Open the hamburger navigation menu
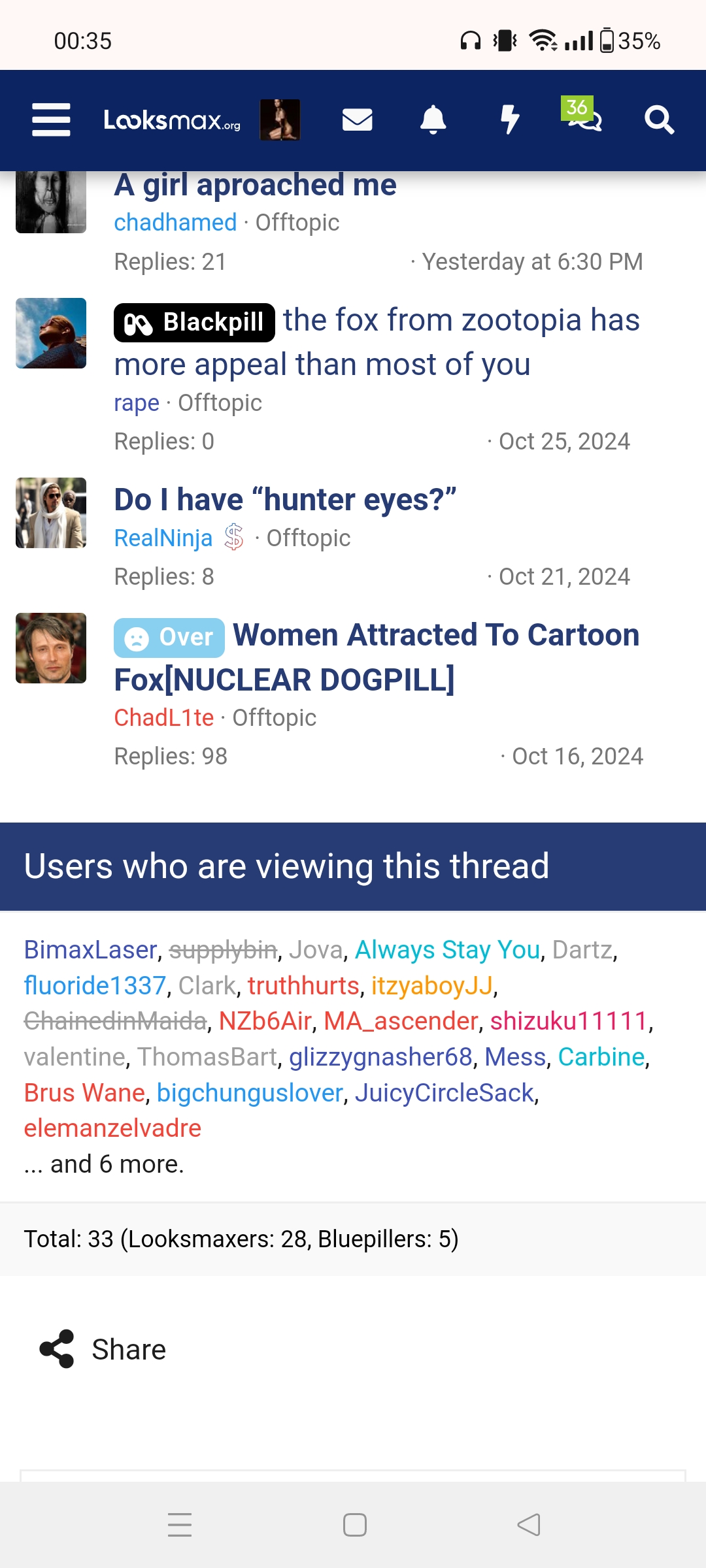Viewport: 706px width, 1568px height. click(51, 120)
